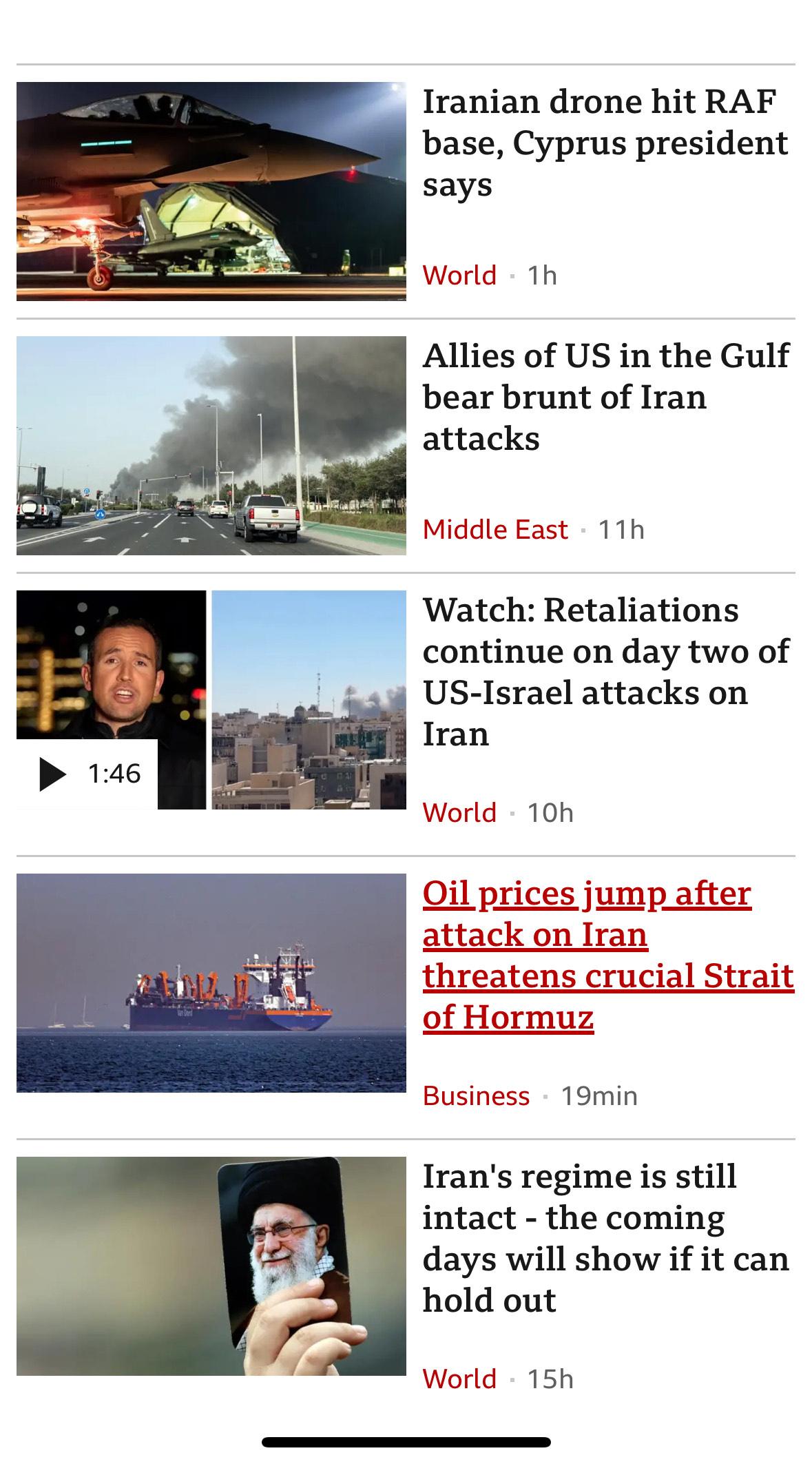Open the ship at sea photo story
The image size is (812, 1464).
pyautogui.click(x=211, y=983)
